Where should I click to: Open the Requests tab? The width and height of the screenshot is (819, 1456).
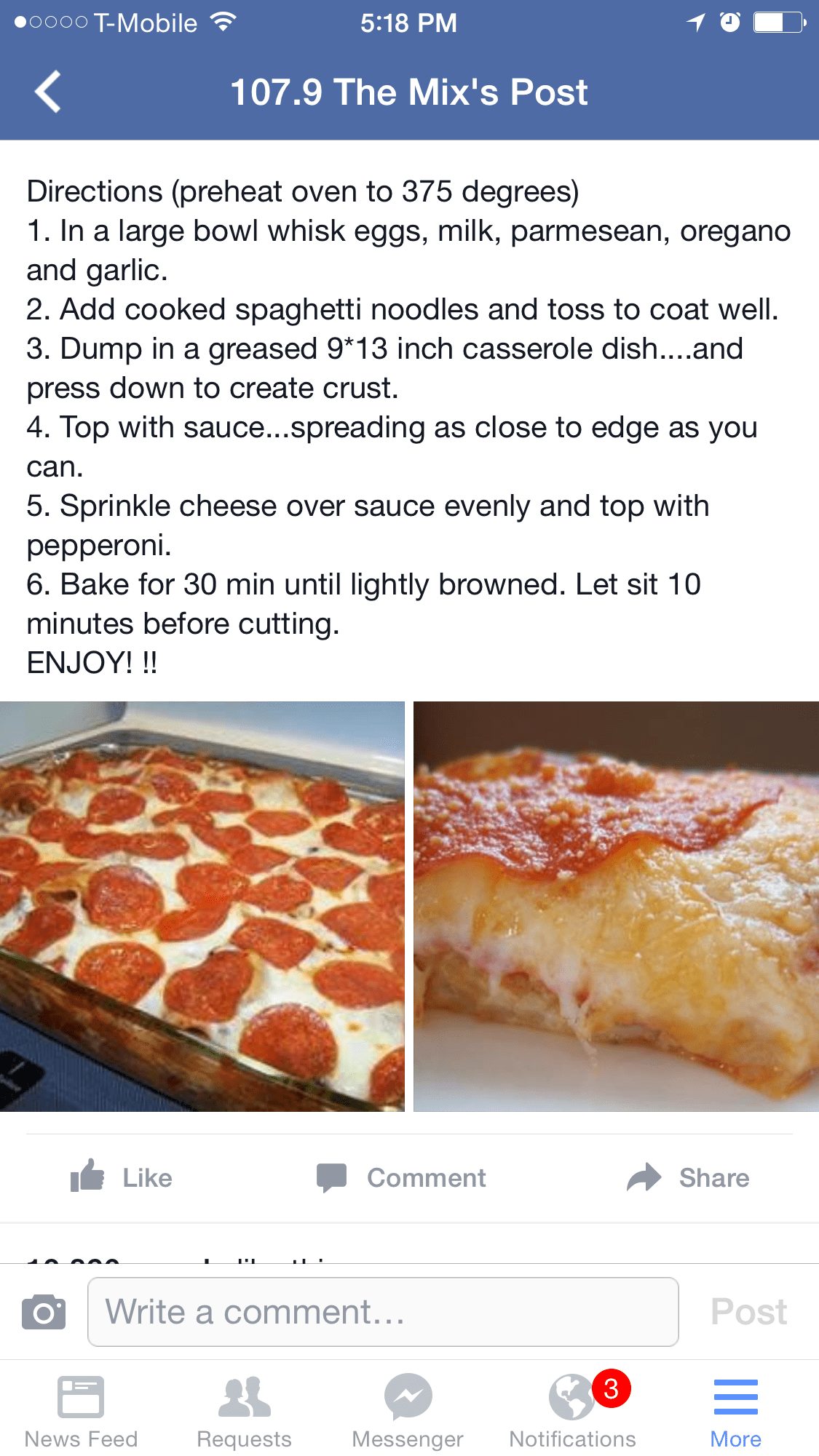[245, 1411]
